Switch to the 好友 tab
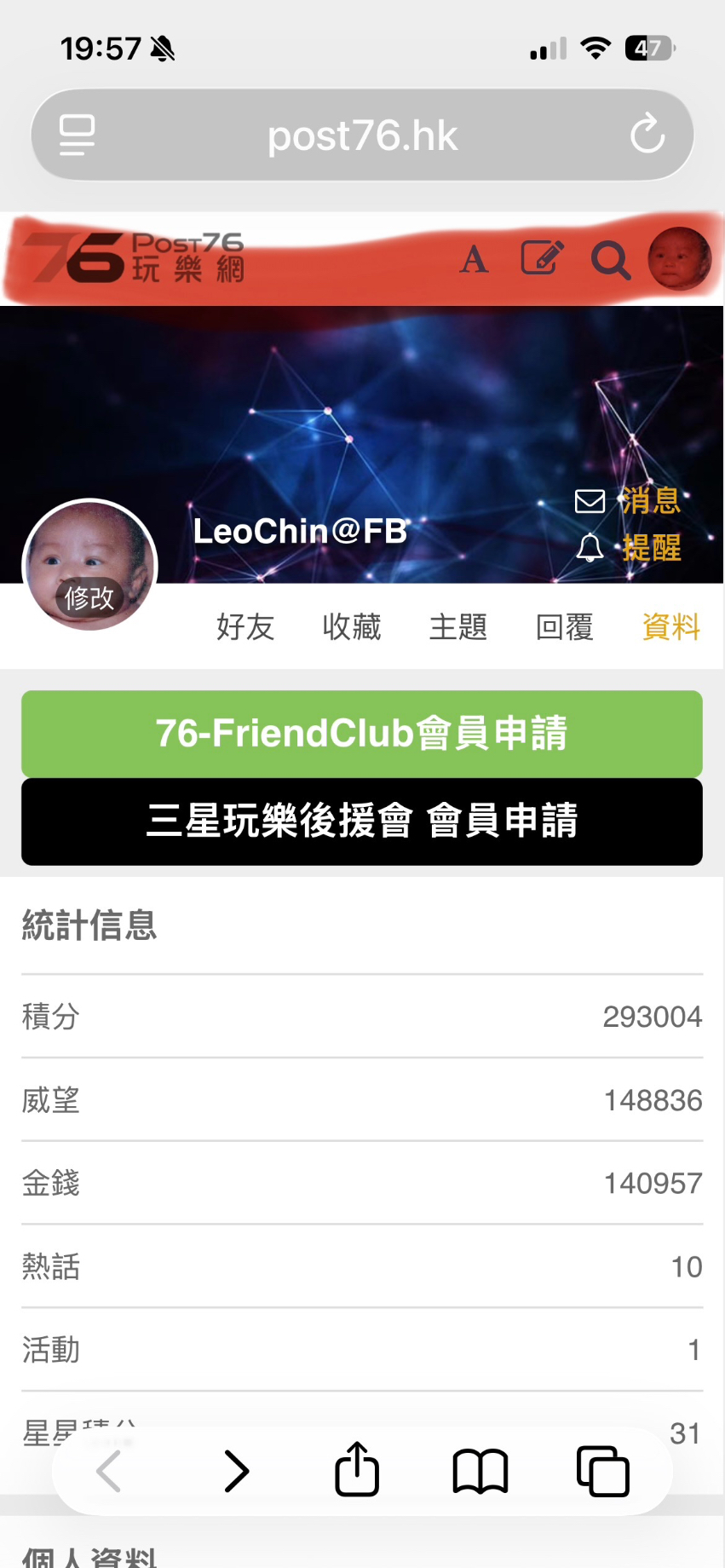The height and width of the screenshot is (1568, 725). tap(245, 627)
